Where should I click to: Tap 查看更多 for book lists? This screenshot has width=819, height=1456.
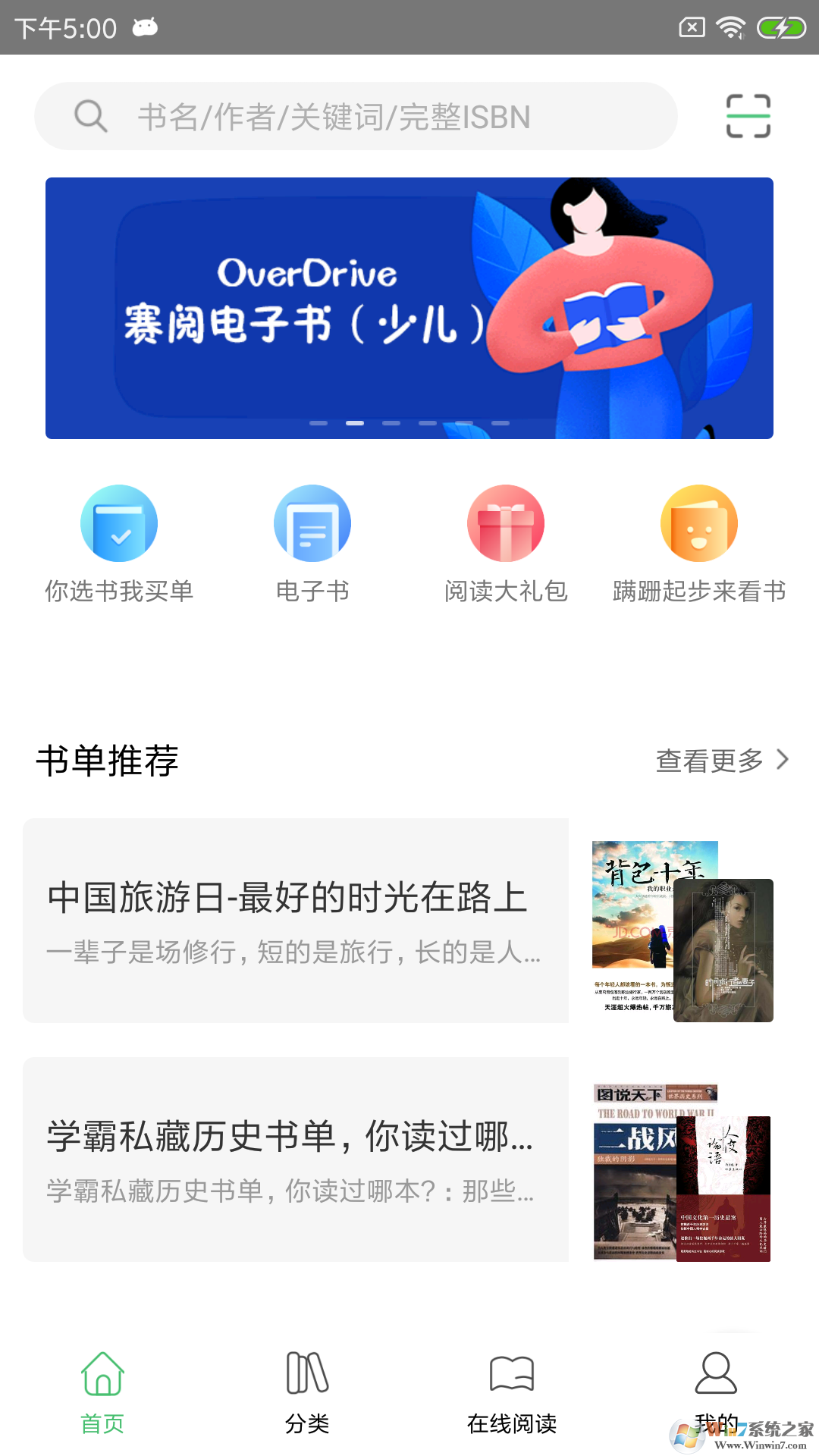click(721, 760)
